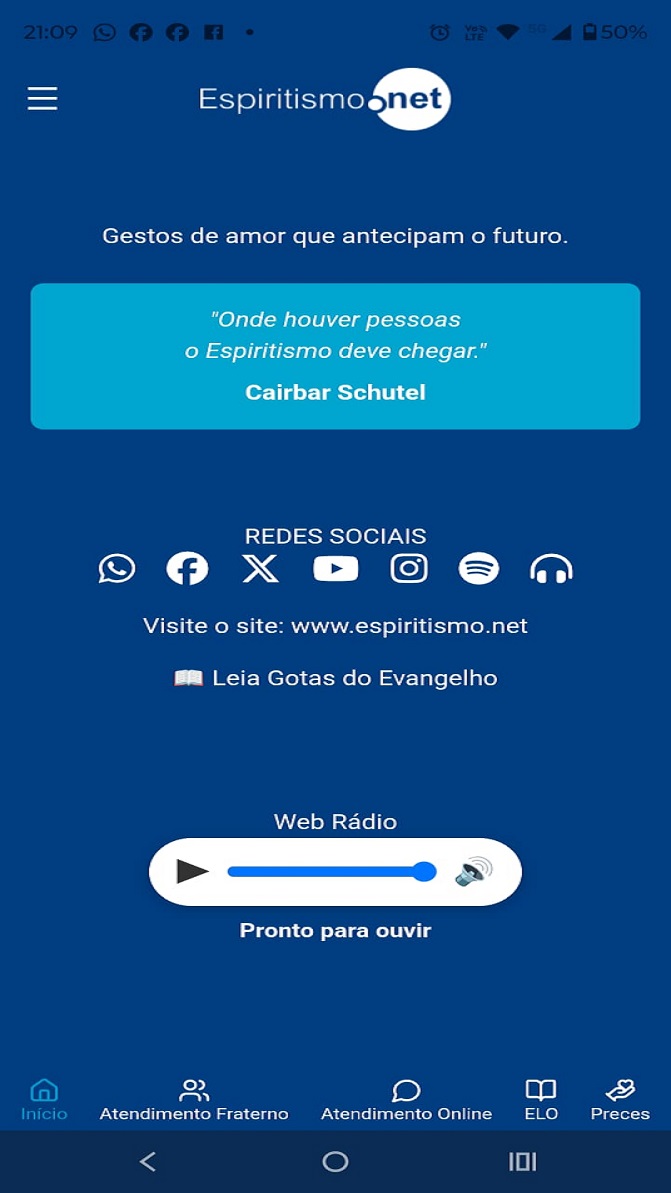The height and width of the screenshot is (1193, 671).
Task: Go back using the system back button
Action: pos(148,1161)
